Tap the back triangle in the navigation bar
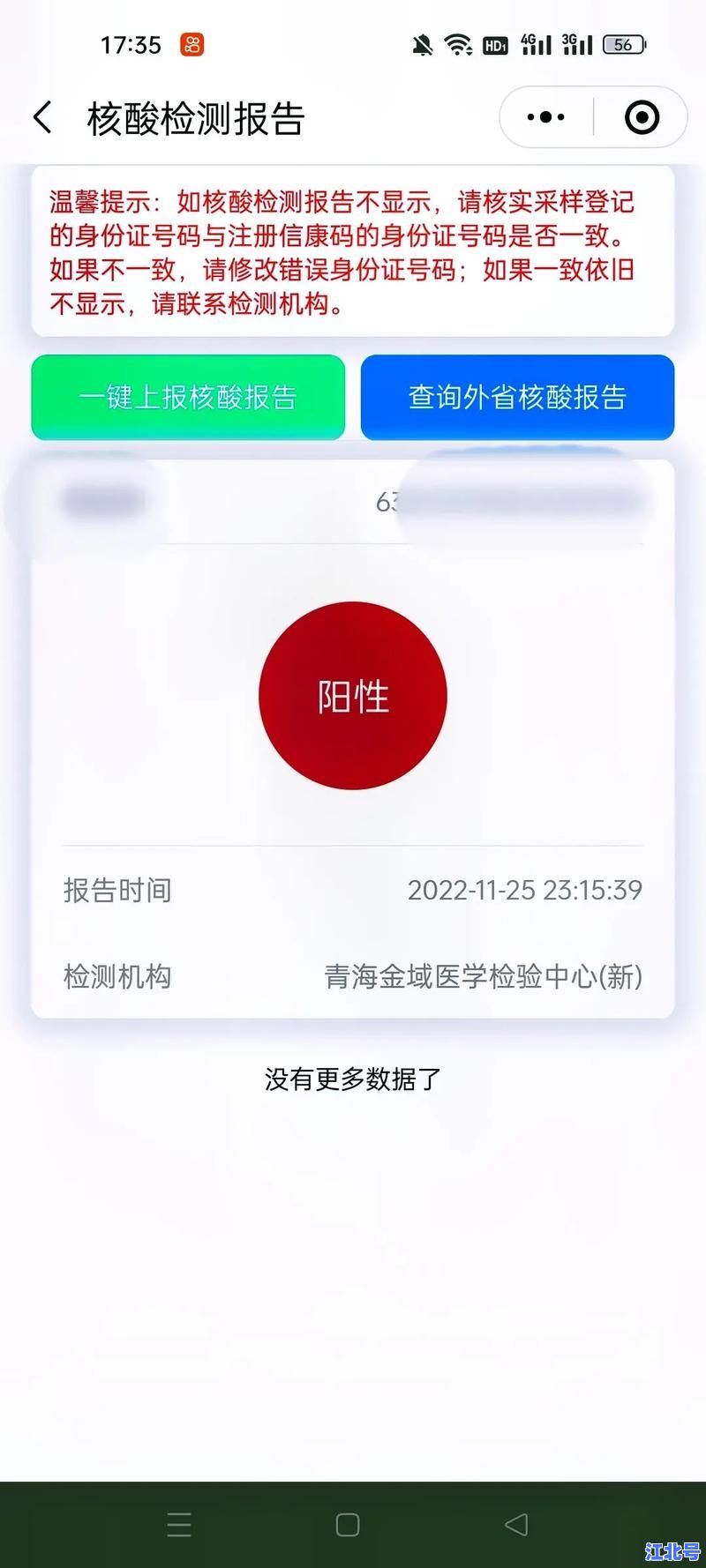 point(514,1526)
